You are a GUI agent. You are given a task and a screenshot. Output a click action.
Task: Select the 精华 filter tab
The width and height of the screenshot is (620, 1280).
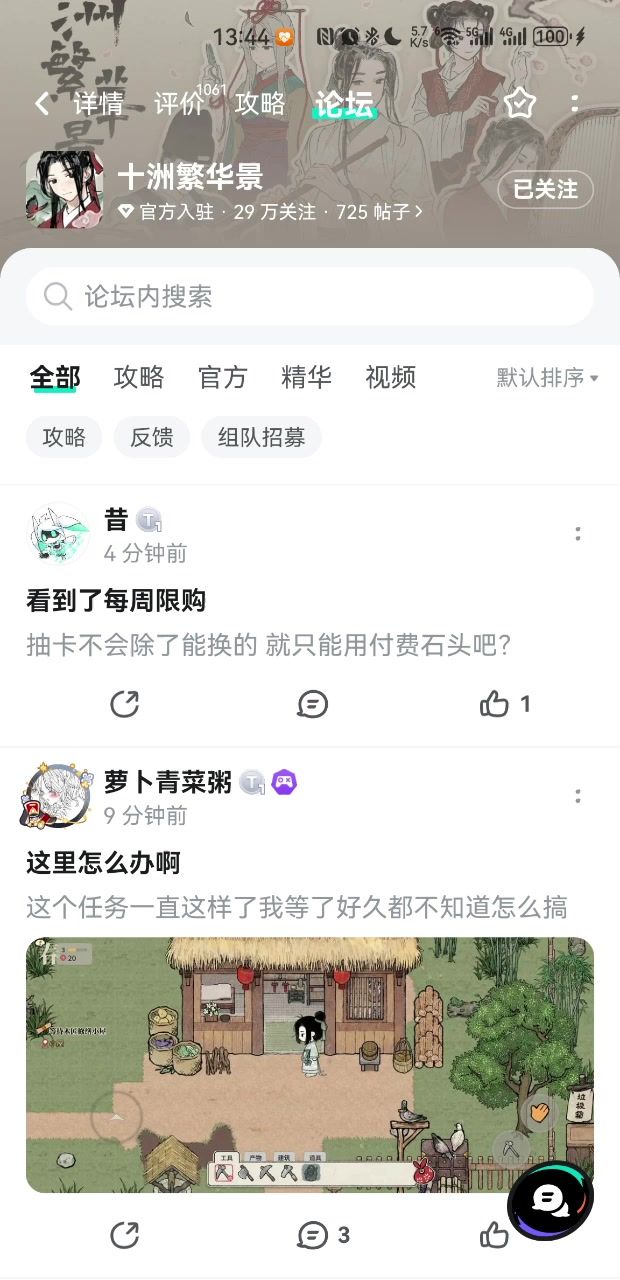tap(306, 377)
